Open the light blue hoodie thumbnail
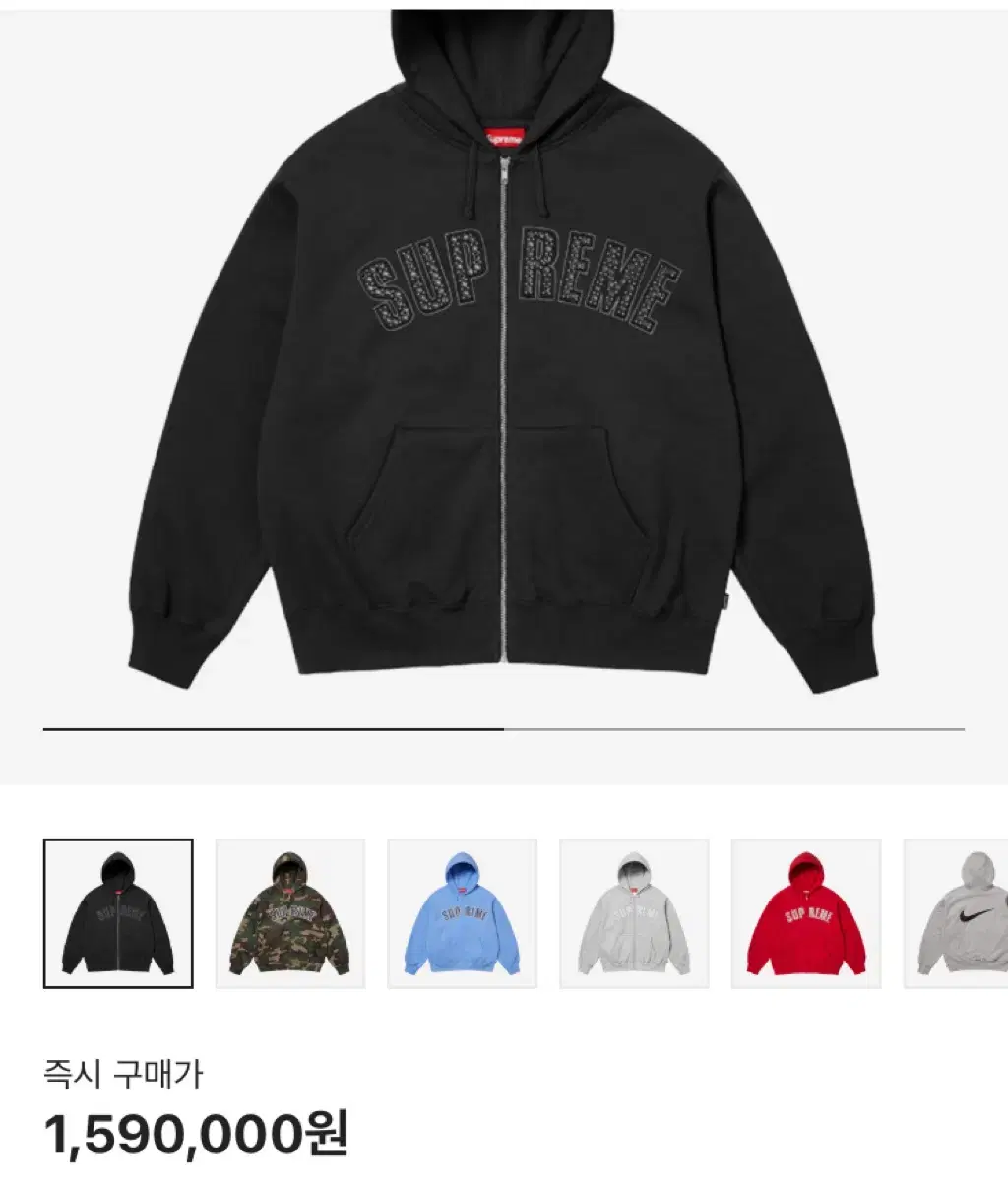Image resolution: width=1008 pixels, height=1181 pixels. coord(460,914)
